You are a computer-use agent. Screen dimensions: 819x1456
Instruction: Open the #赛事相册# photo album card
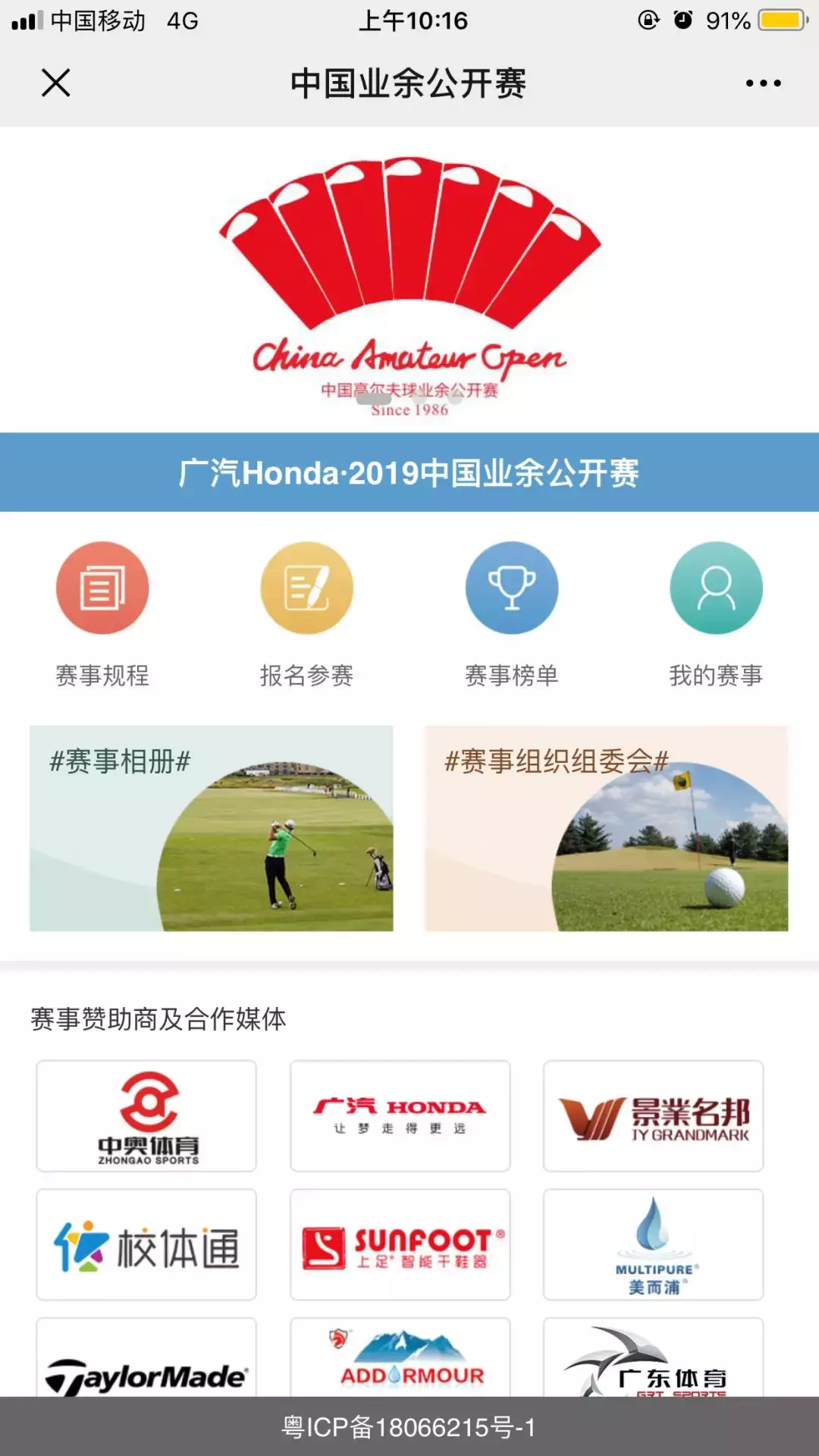(x=212, y=828)
